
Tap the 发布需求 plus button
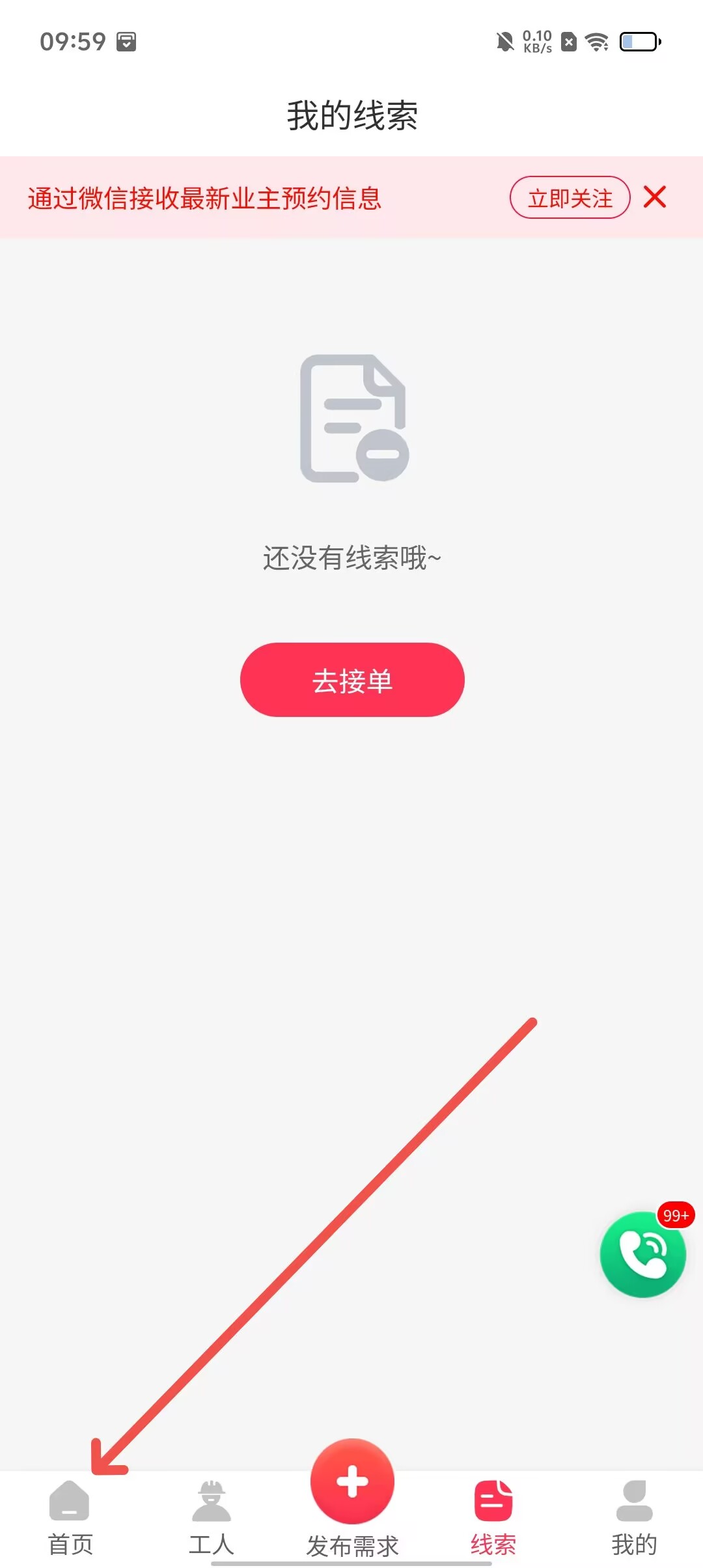(x=352, y=1482)
